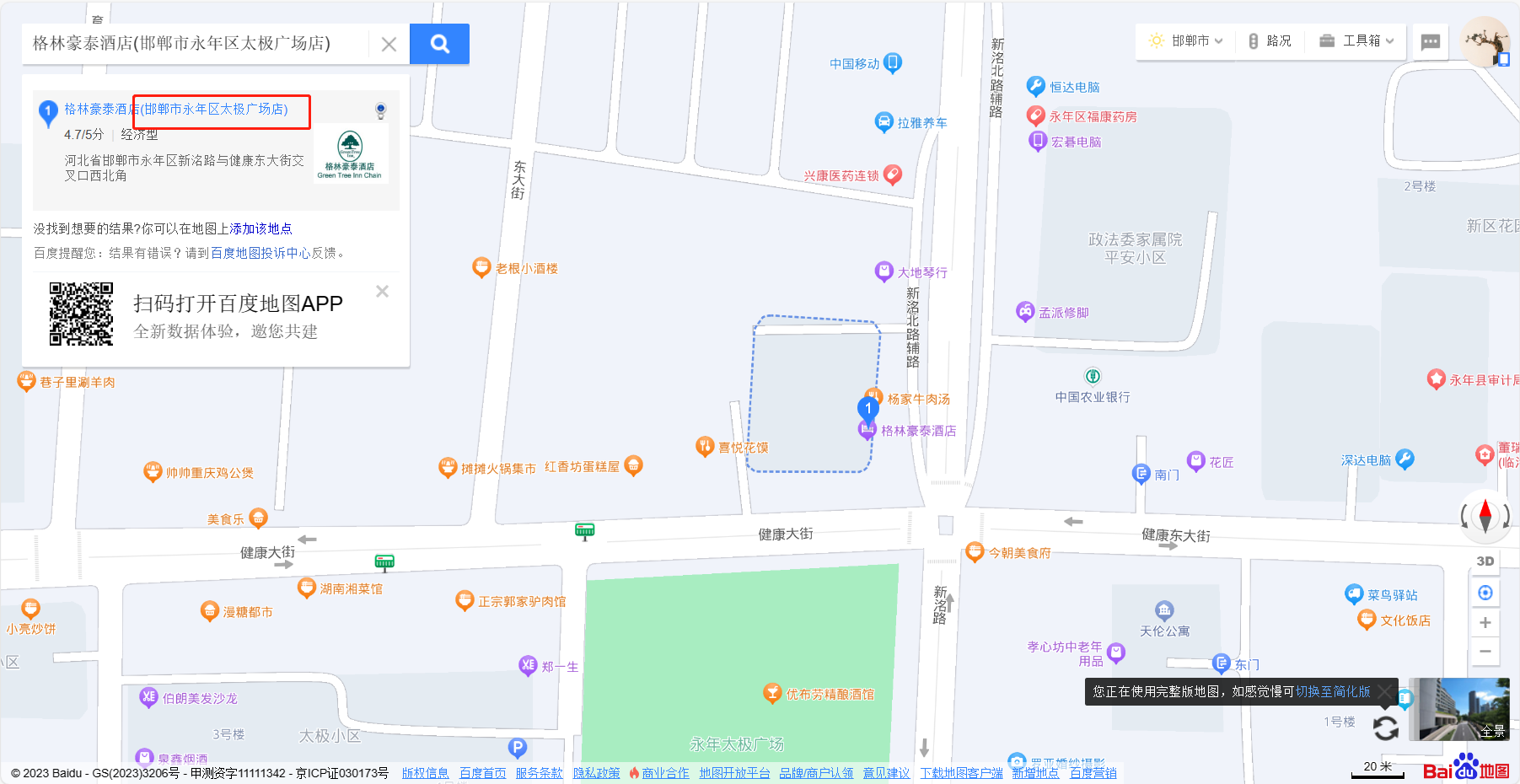Click 添加该地点 link
This screenshot has height=784, width=1520.
coord(261,228)
